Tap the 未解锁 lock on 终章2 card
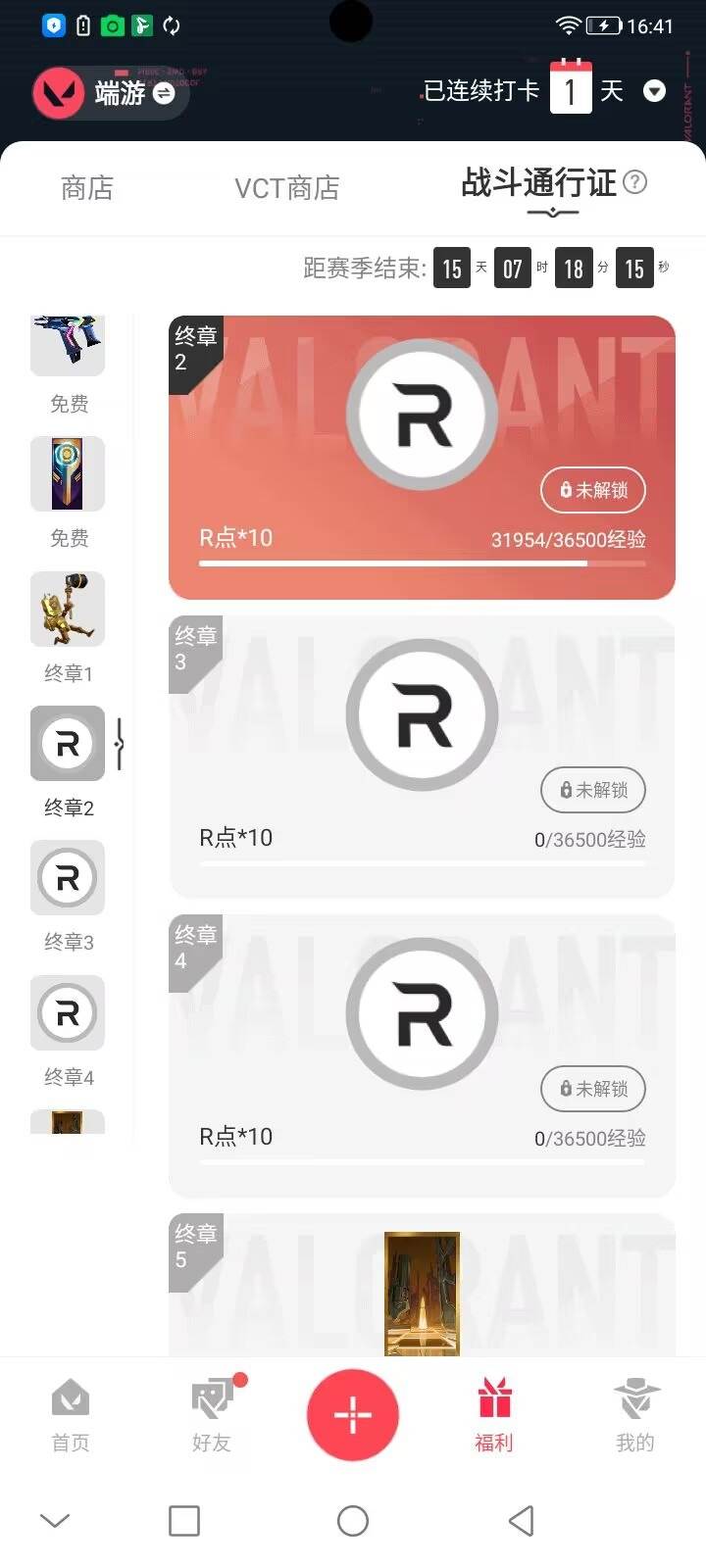Image resolution: width=706 pixels, height=1568 pixels. click(592, 490)
